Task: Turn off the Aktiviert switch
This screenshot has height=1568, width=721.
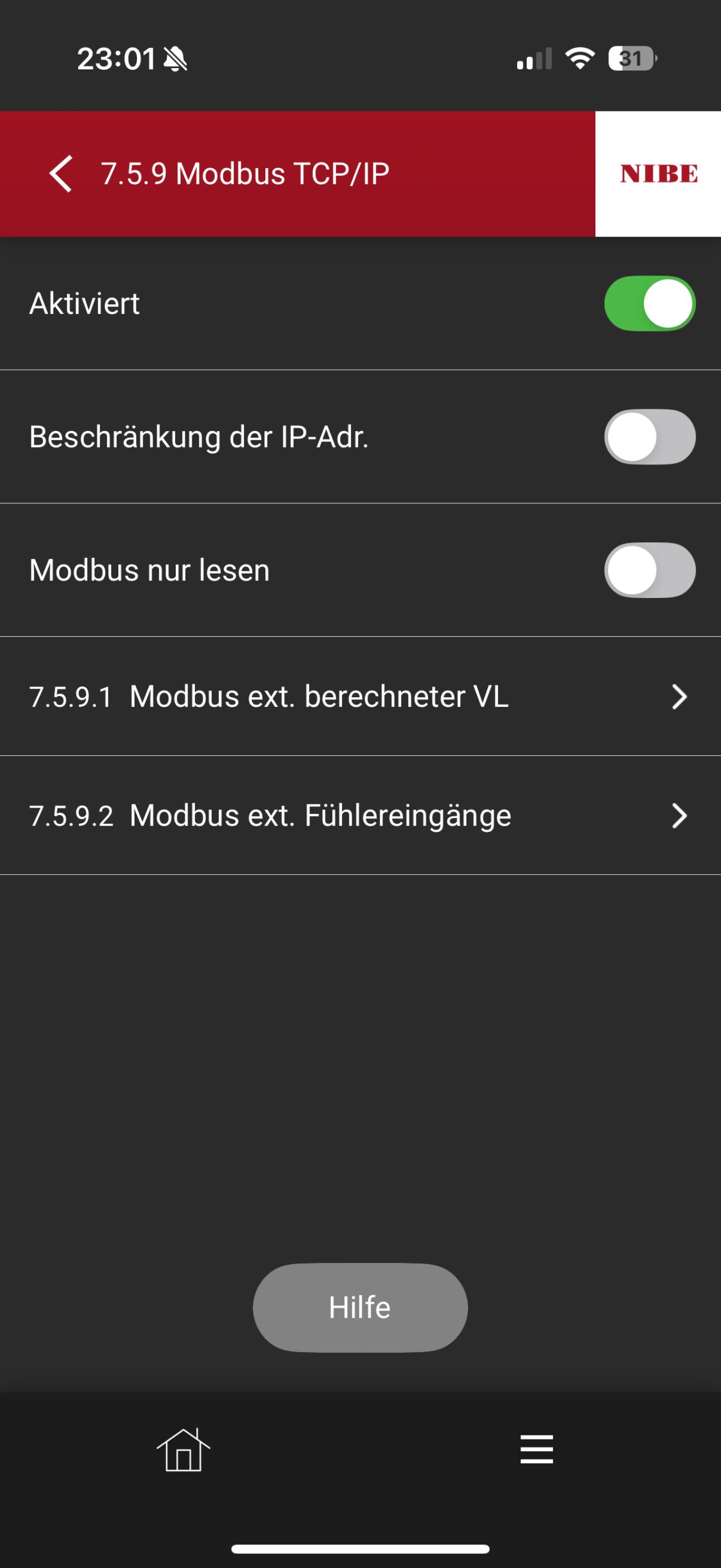Action: [x=649, y=303]
